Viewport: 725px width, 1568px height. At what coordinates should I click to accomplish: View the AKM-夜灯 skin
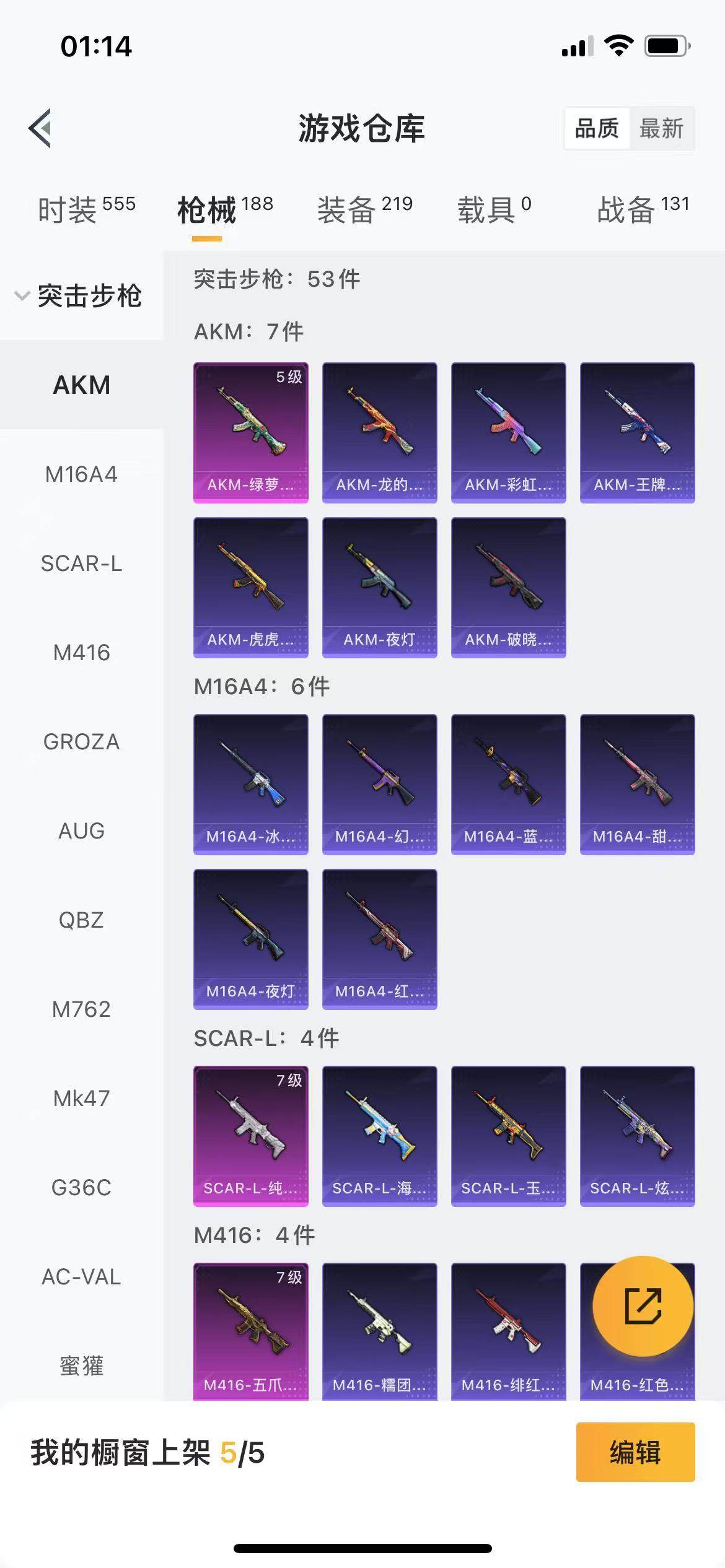(x=379, y=587)
